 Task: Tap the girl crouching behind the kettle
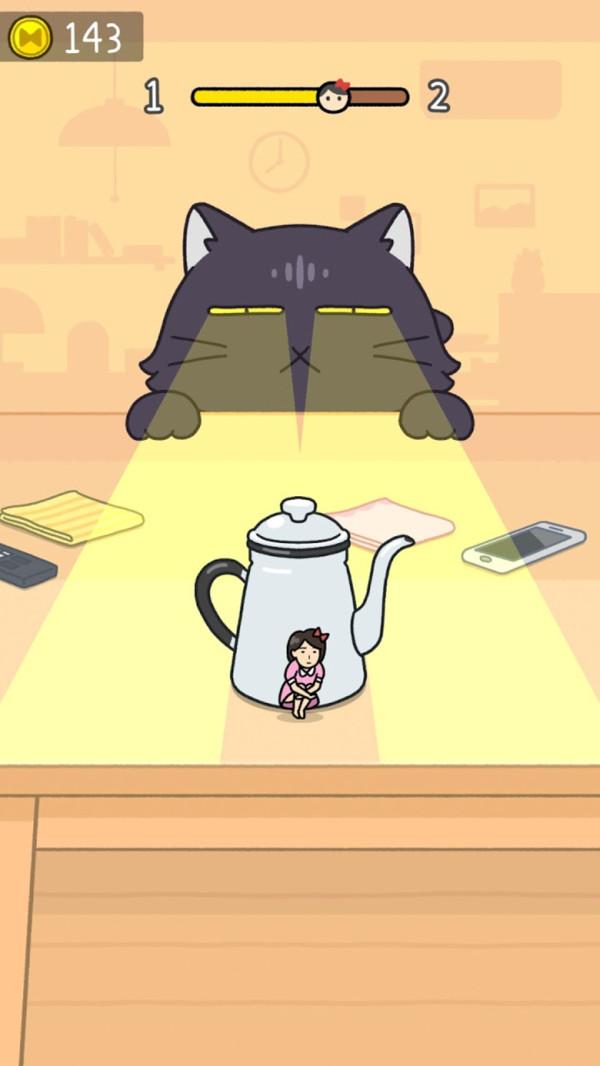(303, 672)
